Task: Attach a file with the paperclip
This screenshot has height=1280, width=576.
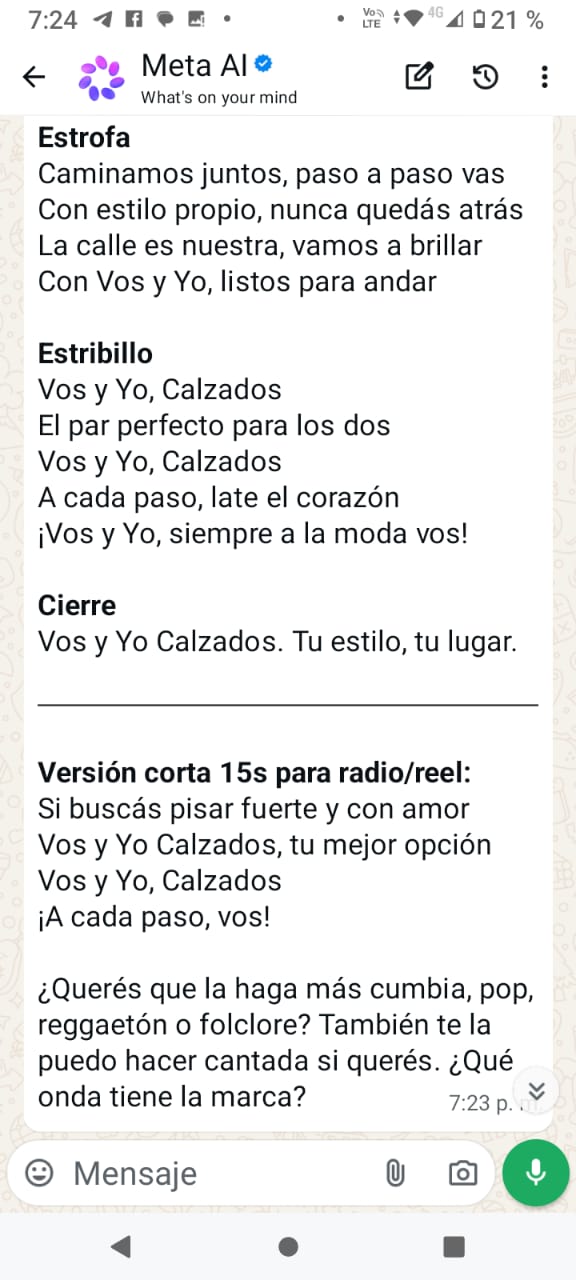Action: click(395, 1173)
